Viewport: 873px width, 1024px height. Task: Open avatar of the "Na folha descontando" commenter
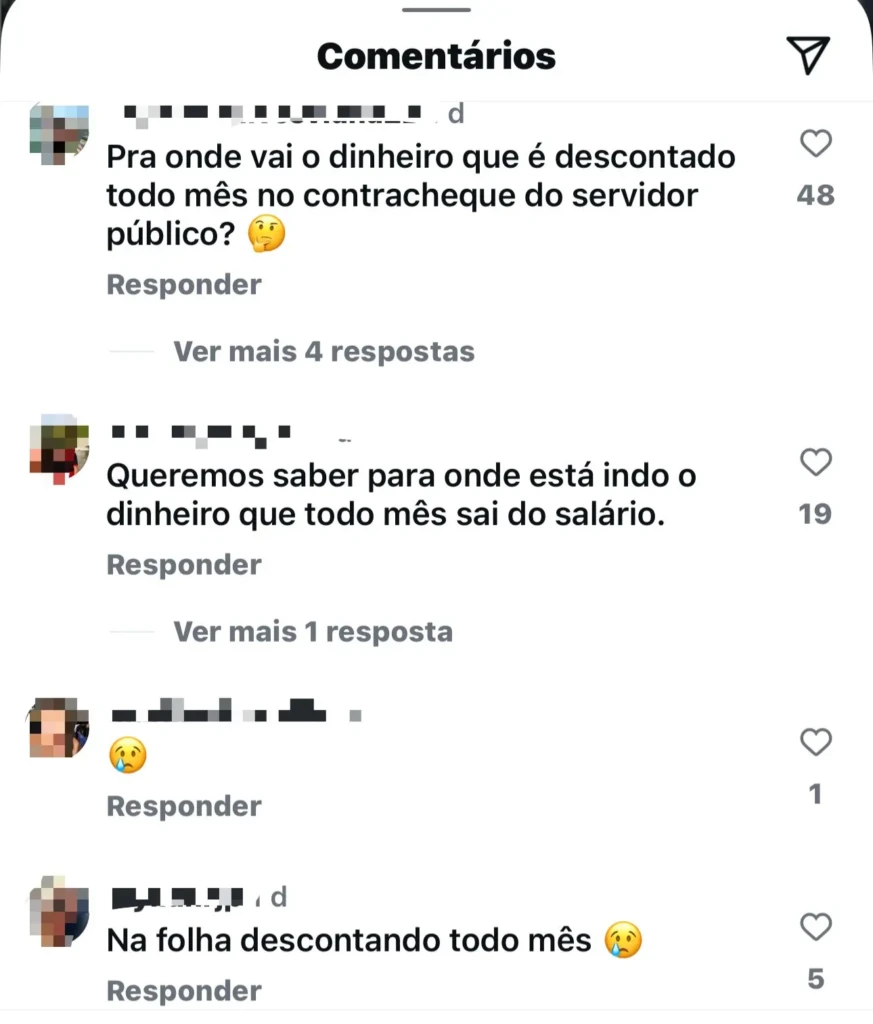59,910
